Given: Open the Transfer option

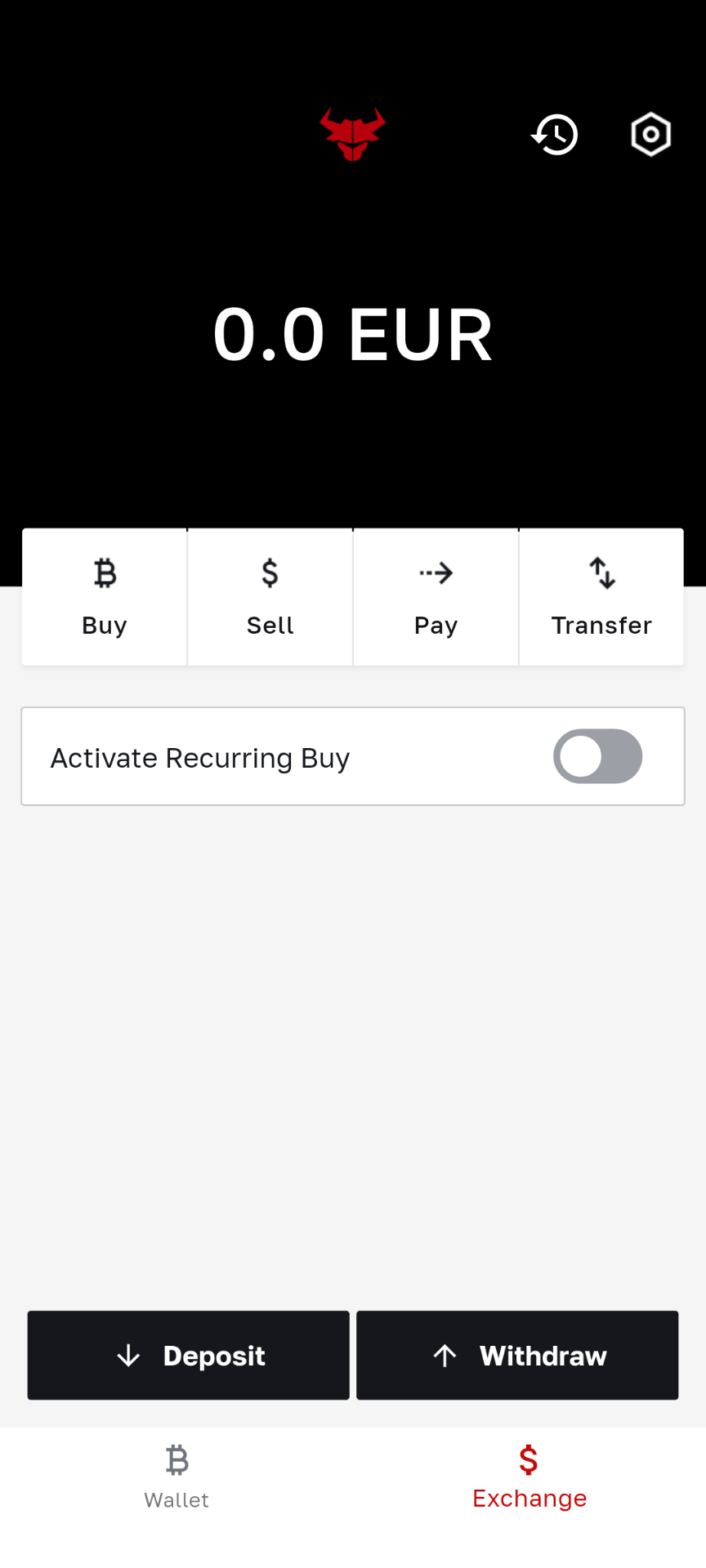Looking at the screenshot, I should 601,597.
